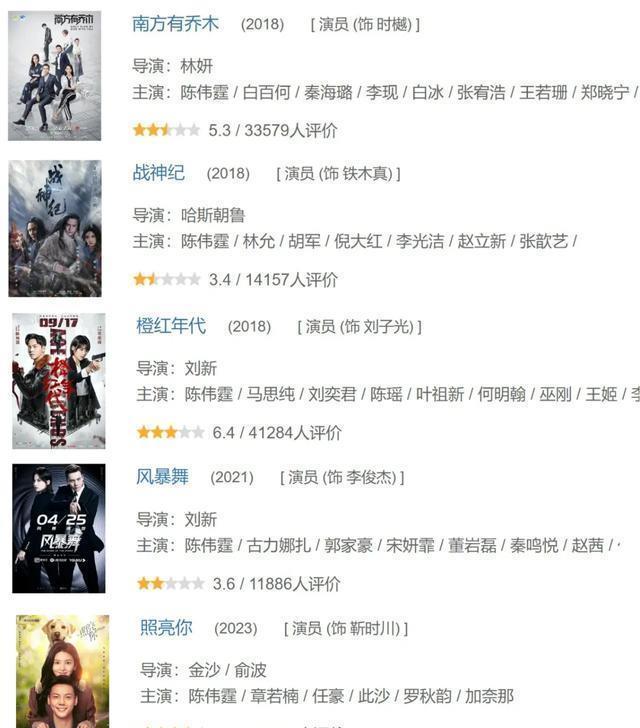Viewport: 640px width, 728px height.
Task: Open the 战神纪 title link
Action: (158, 173)
